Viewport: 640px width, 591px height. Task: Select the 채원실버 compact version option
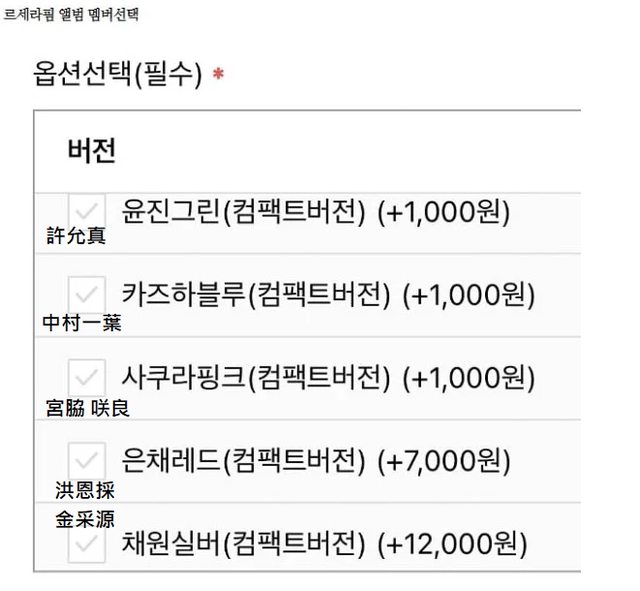86,543
